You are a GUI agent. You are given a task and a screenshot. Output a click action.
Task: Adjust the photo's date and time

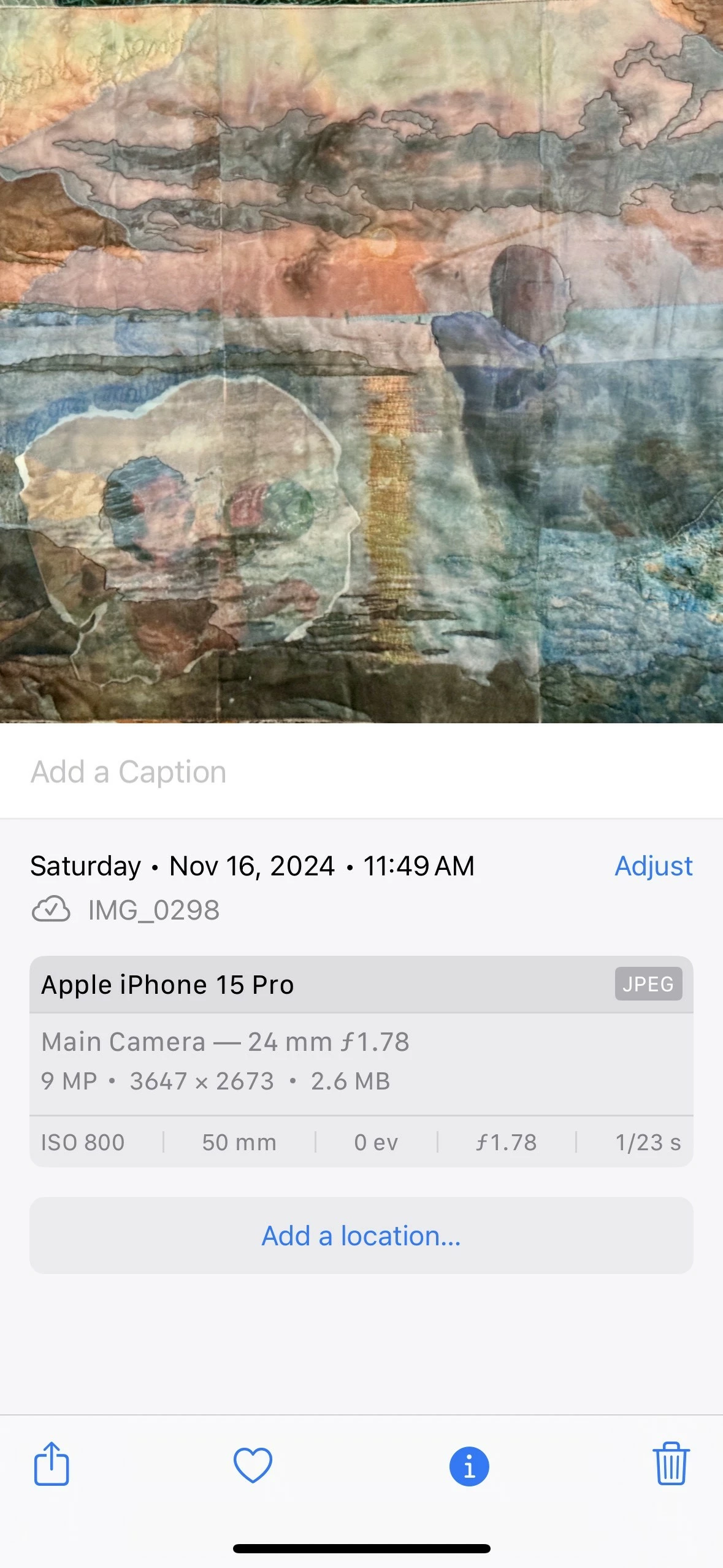[x=653, y=866]
